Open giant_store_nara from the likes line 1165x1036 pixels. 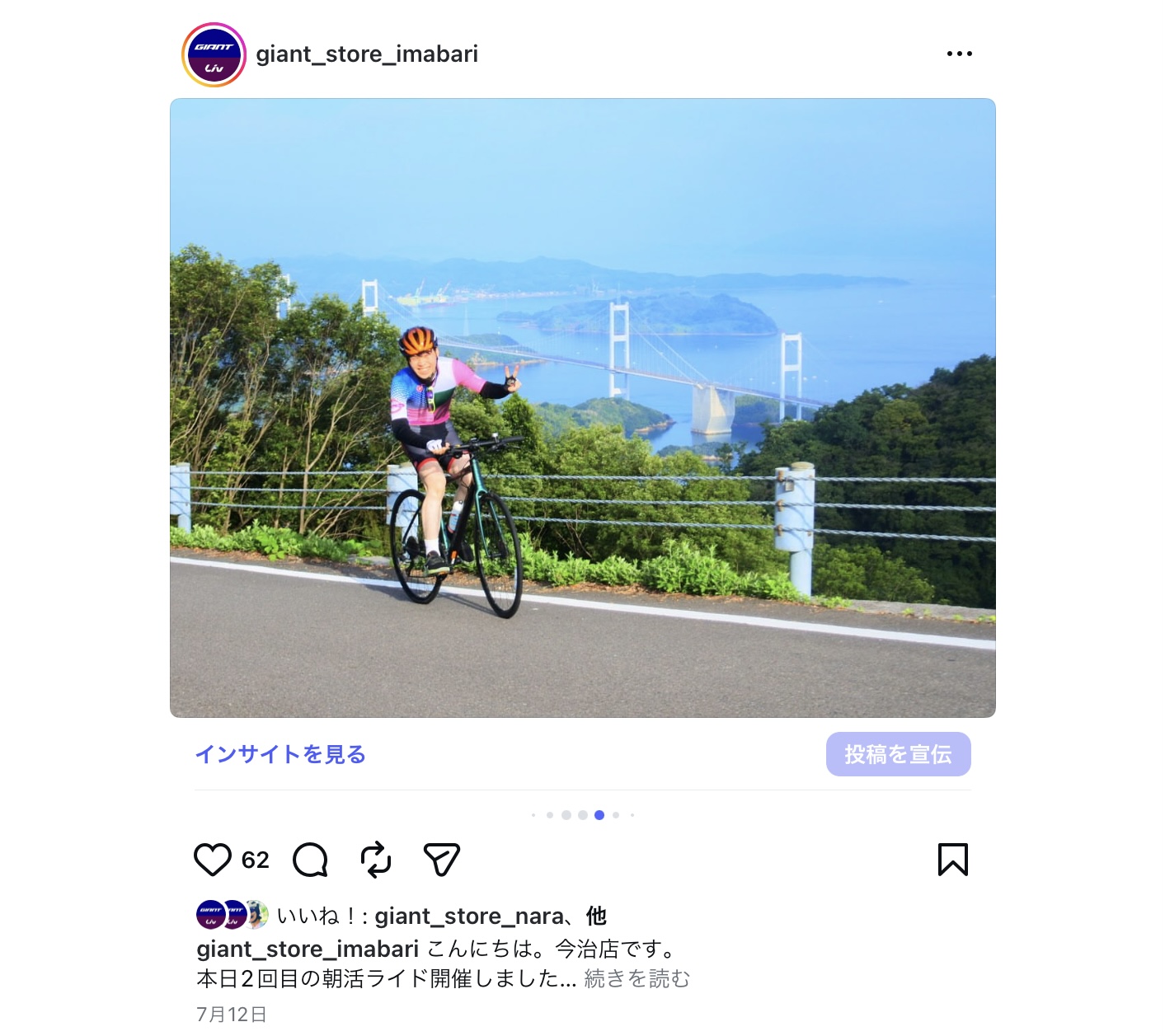pos(468,916)
